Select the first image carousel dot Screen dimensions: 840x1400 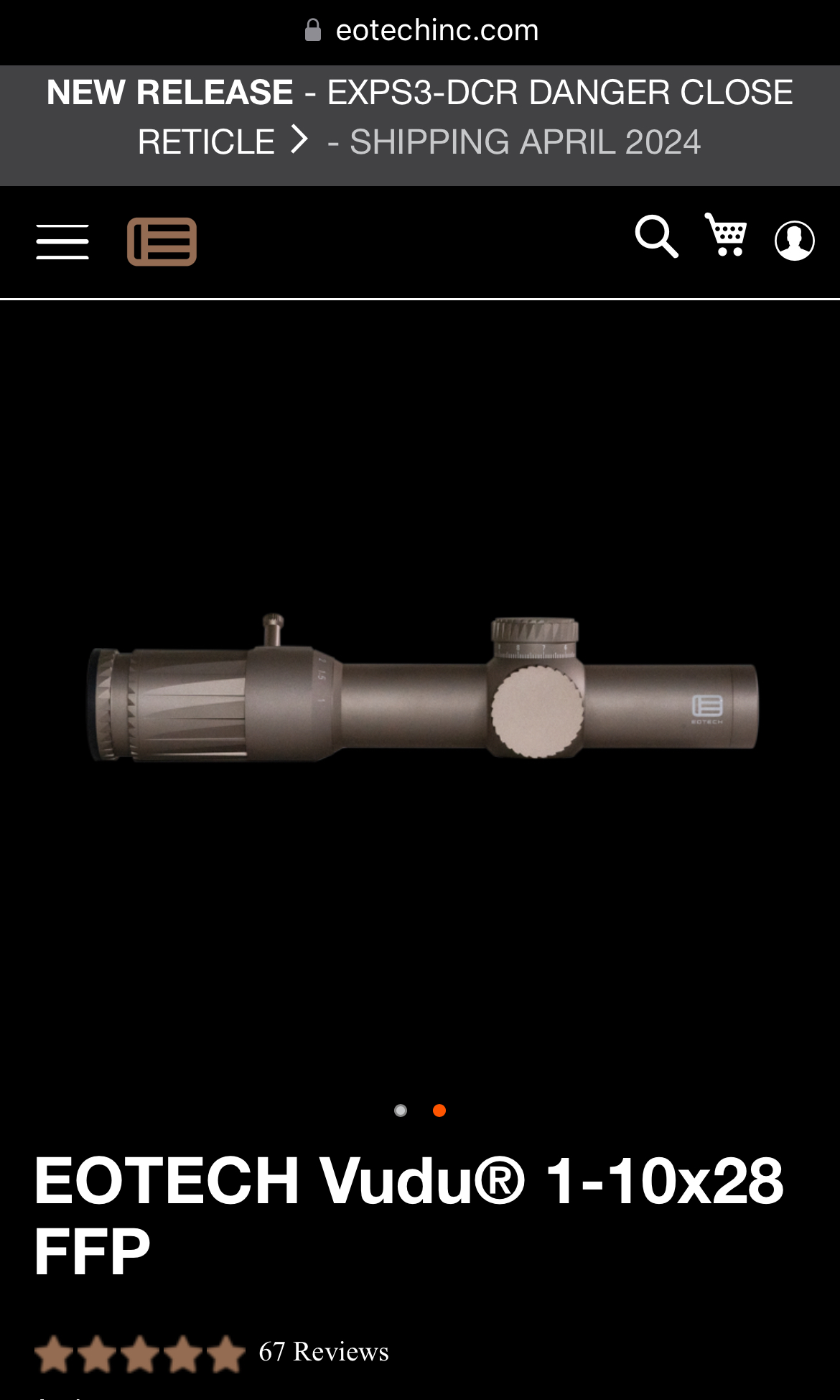coord(401,1111)
